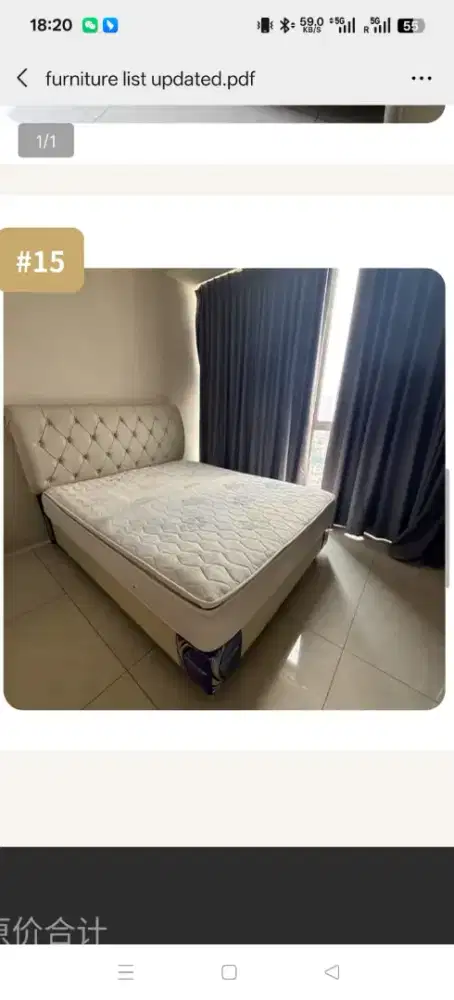The image size is (454, 1000).
Task: Go back from the PDF viewer
Action: [22, 78]
